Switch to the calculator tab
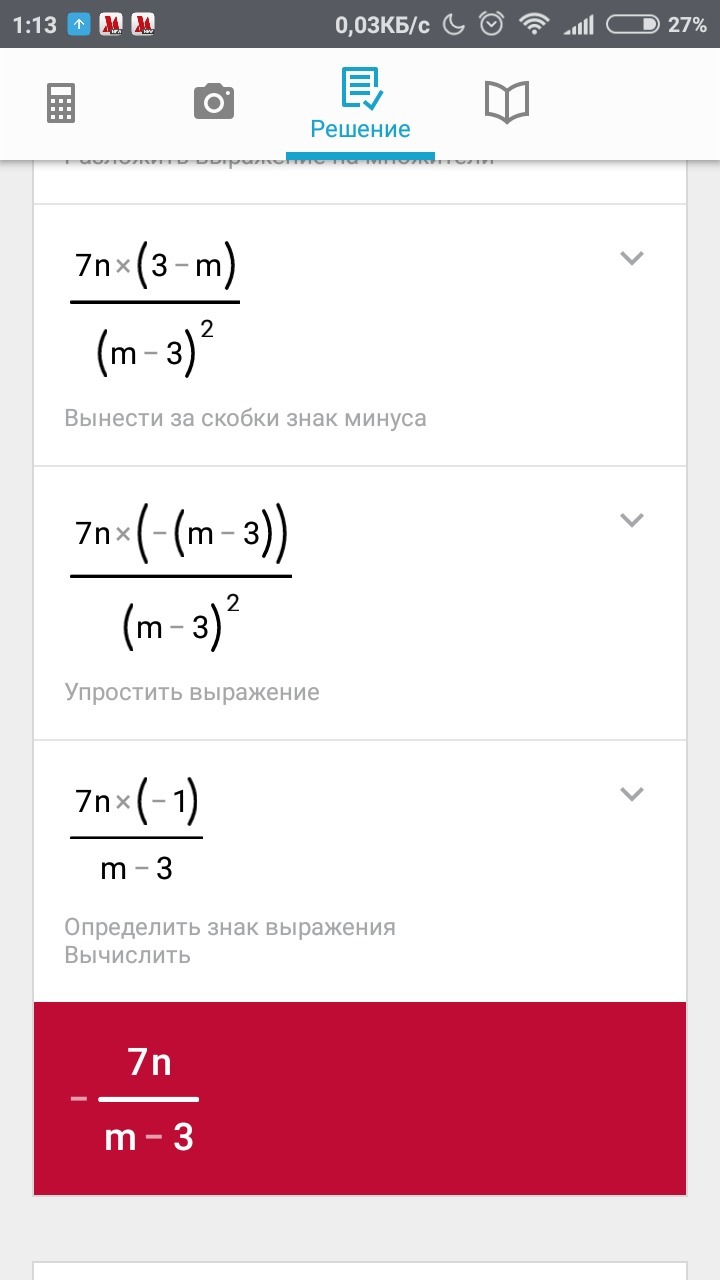 tap(61, 103)
